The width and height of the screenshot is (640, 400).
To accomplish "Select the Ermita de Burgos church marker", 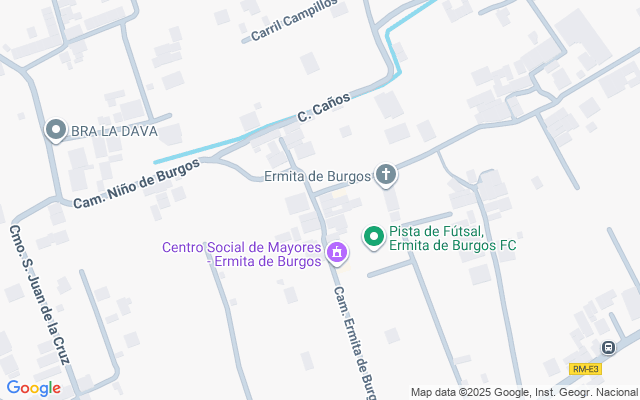I will coord(386,176).
